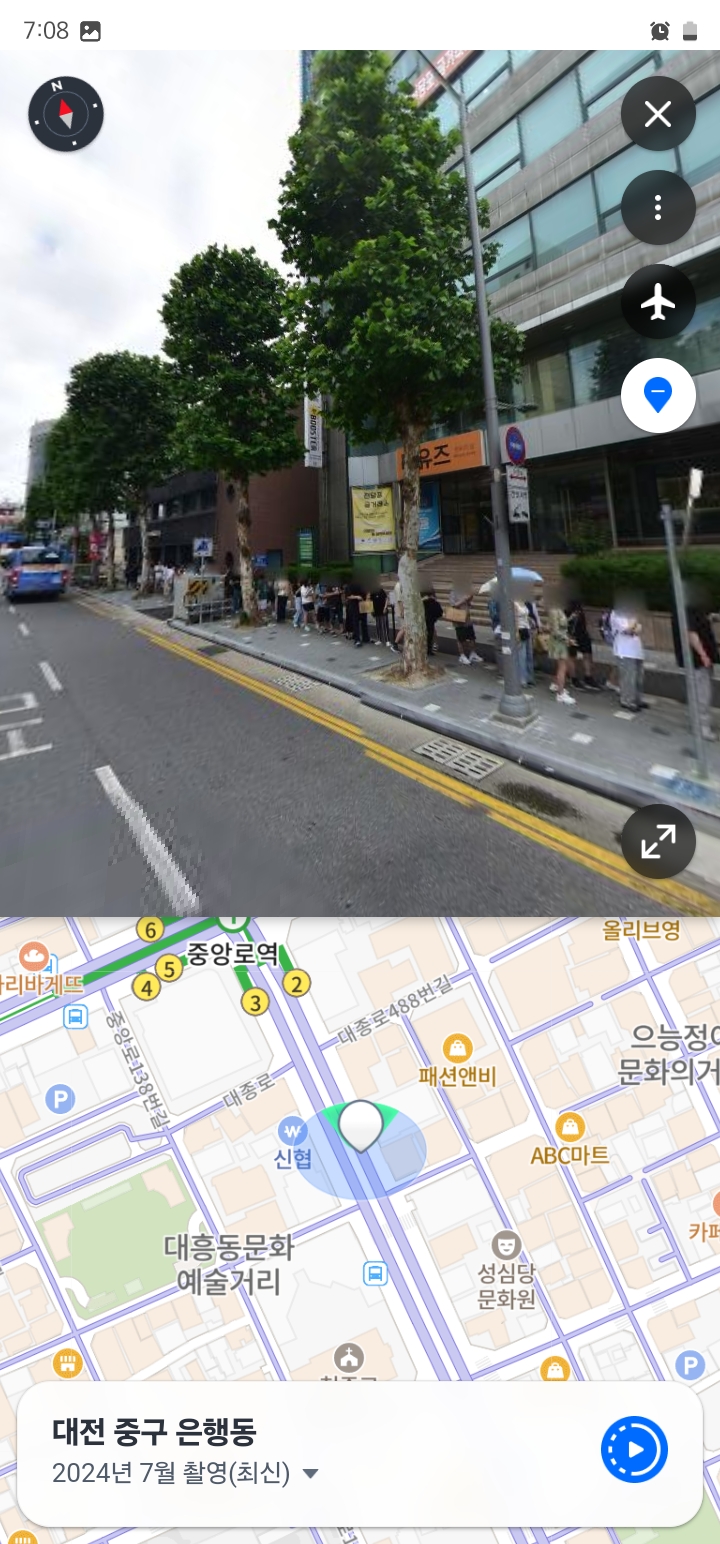Tap the 중앙로역 exit 2 marker
The width and height of the screenshot is (720, 1544).
pos(296,984)
